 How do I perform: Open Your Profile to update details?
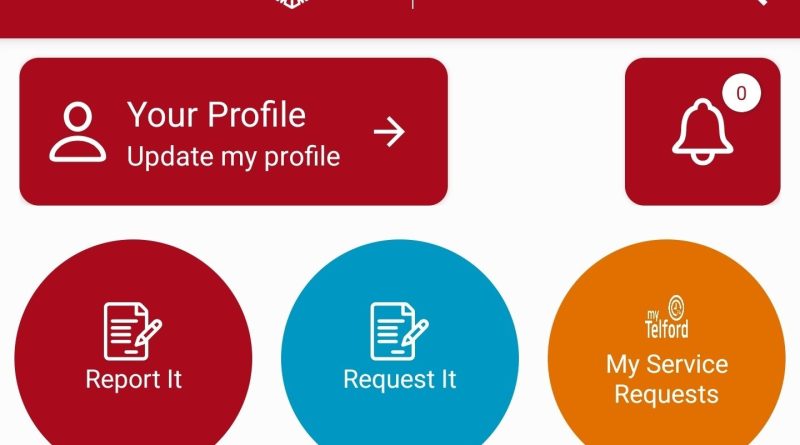point(233,131)
